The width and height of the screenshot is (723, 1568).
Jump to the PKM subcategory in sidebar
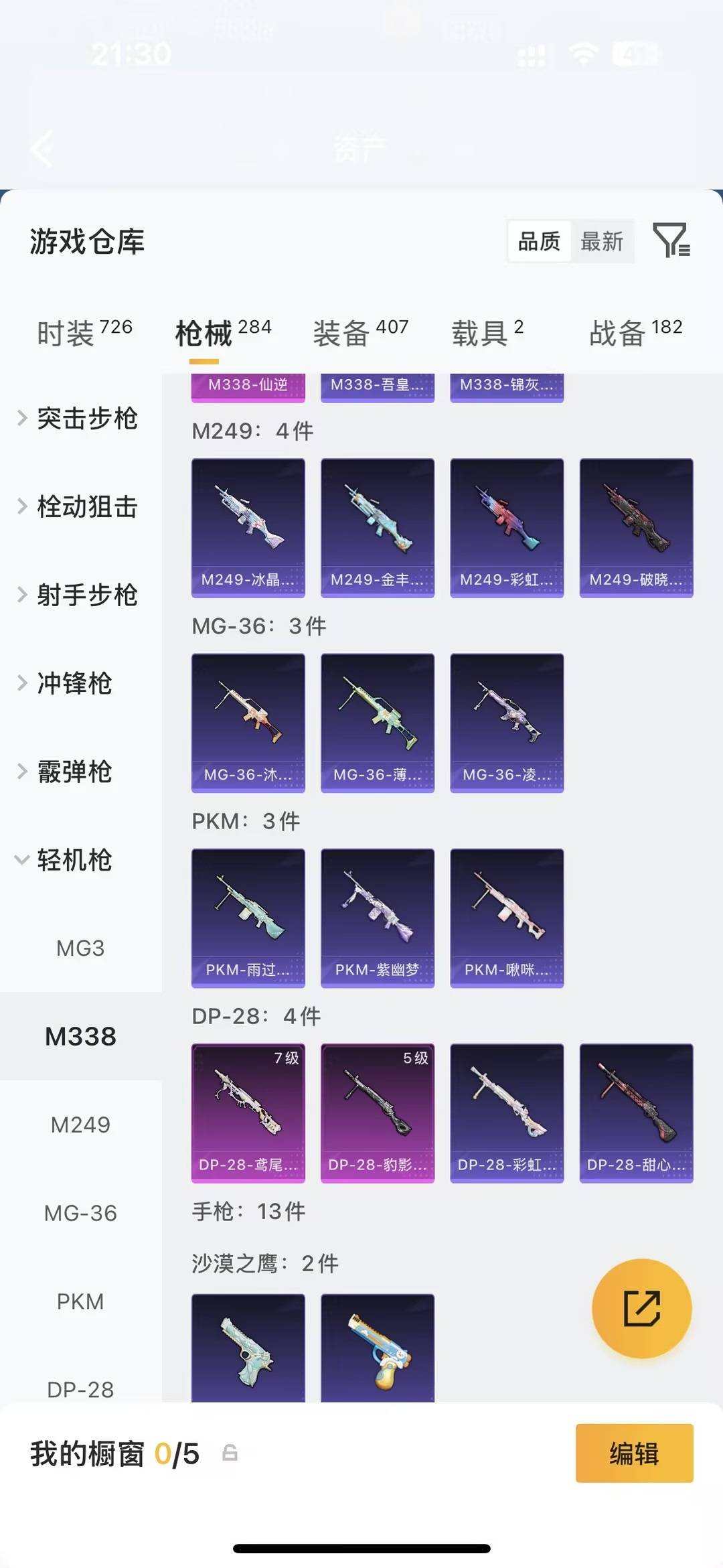coord(81,1301)
